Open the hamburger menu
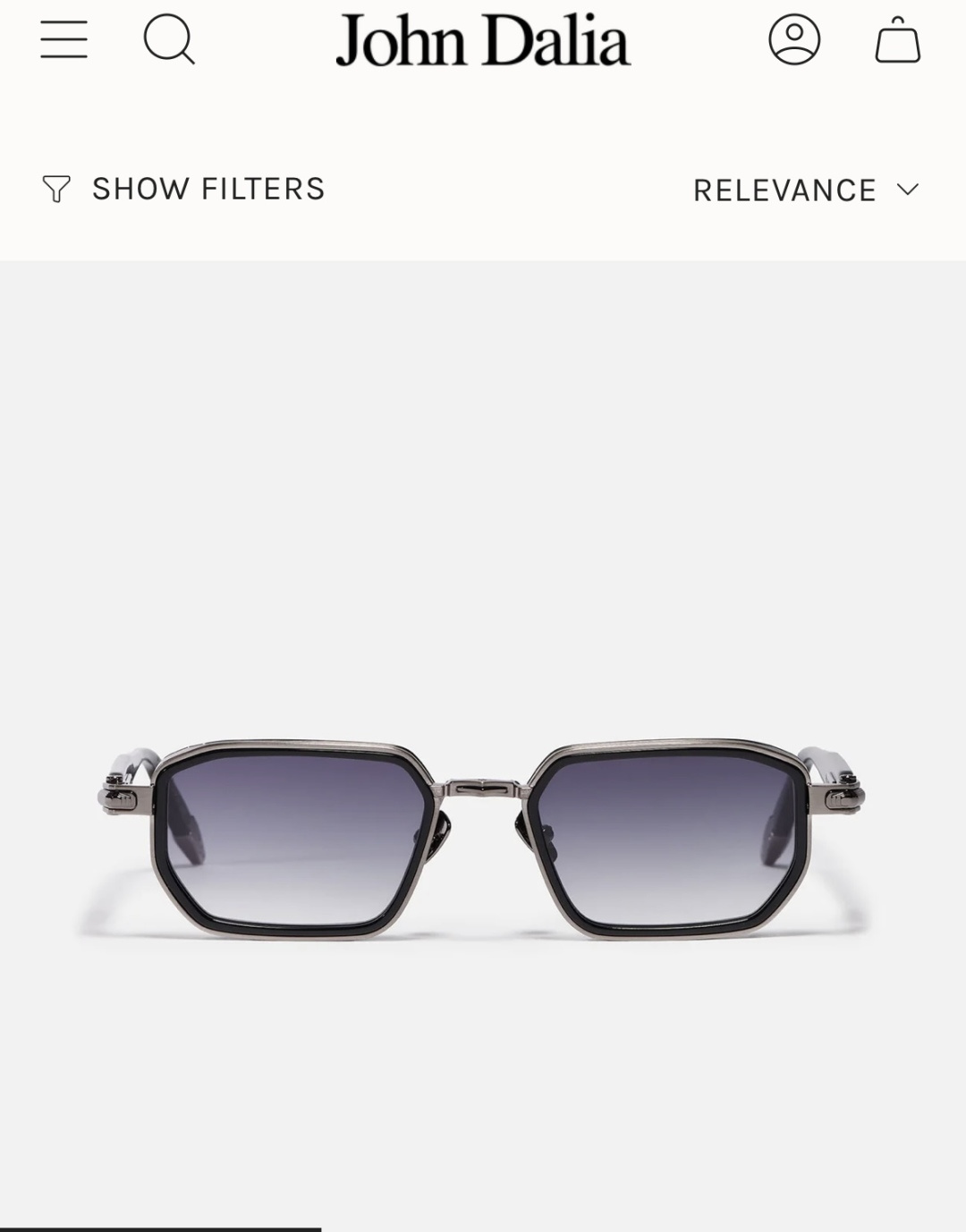This screenshot has height=1232, width=966. coord(64,39)
